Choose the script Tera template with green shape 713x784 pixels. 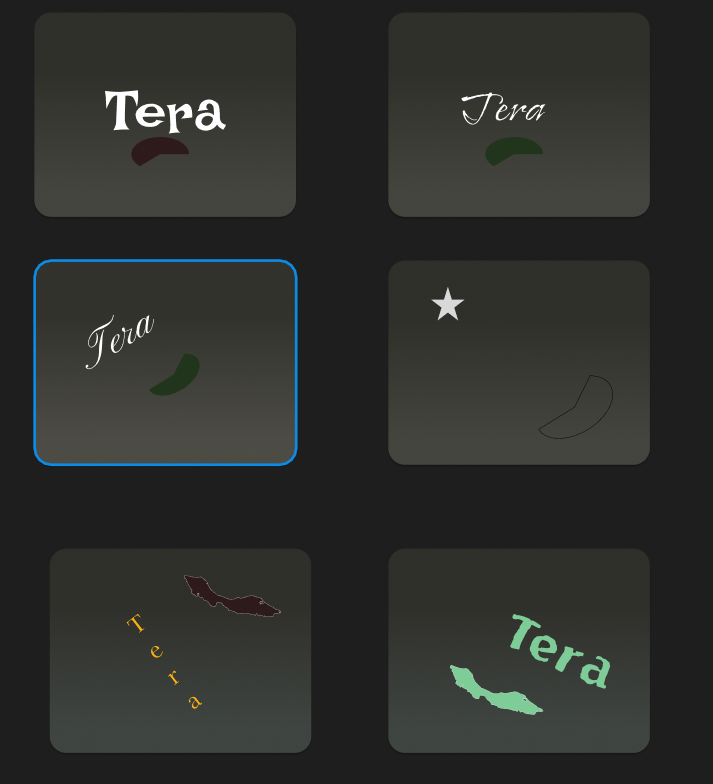(x=519, y=115)
